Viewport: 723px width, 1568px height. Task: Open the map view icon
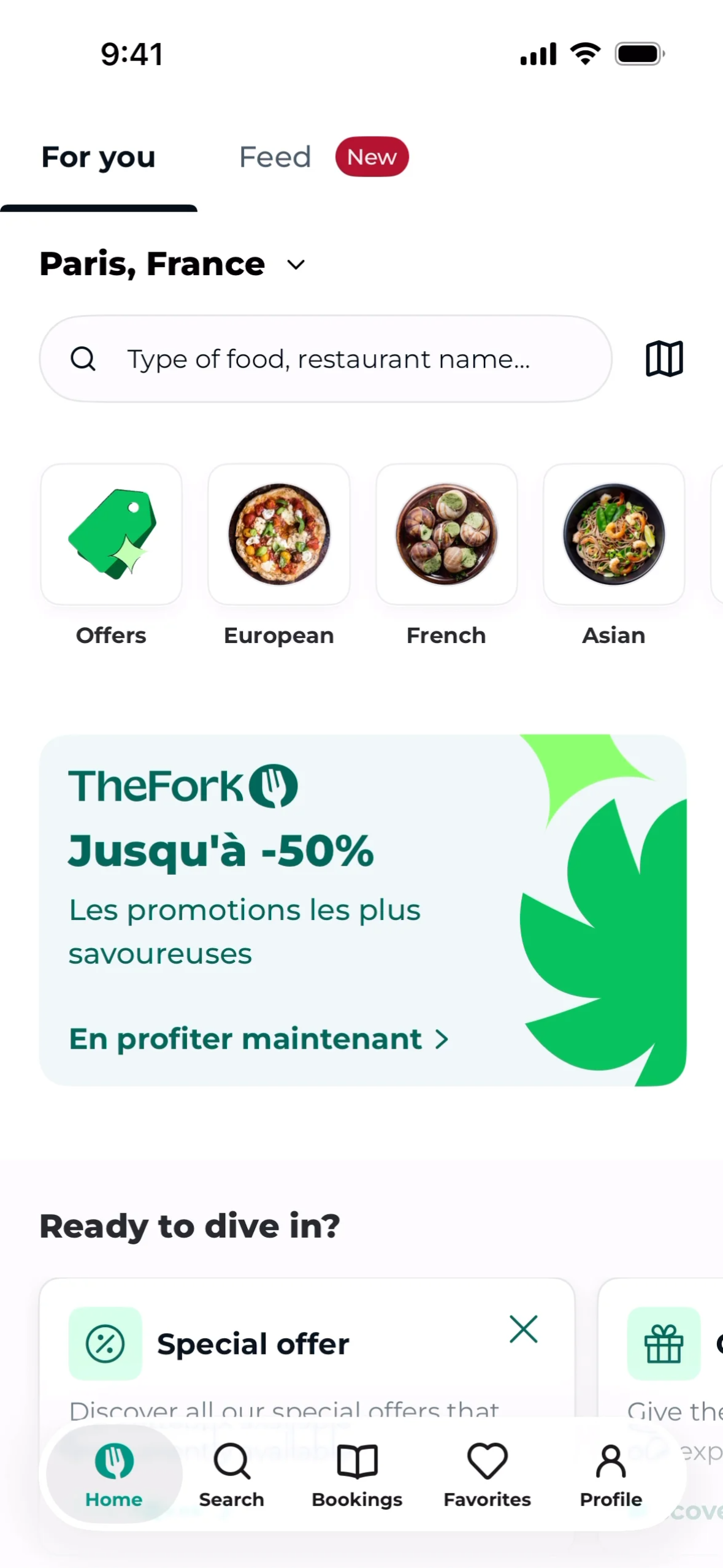click(664, 359)
